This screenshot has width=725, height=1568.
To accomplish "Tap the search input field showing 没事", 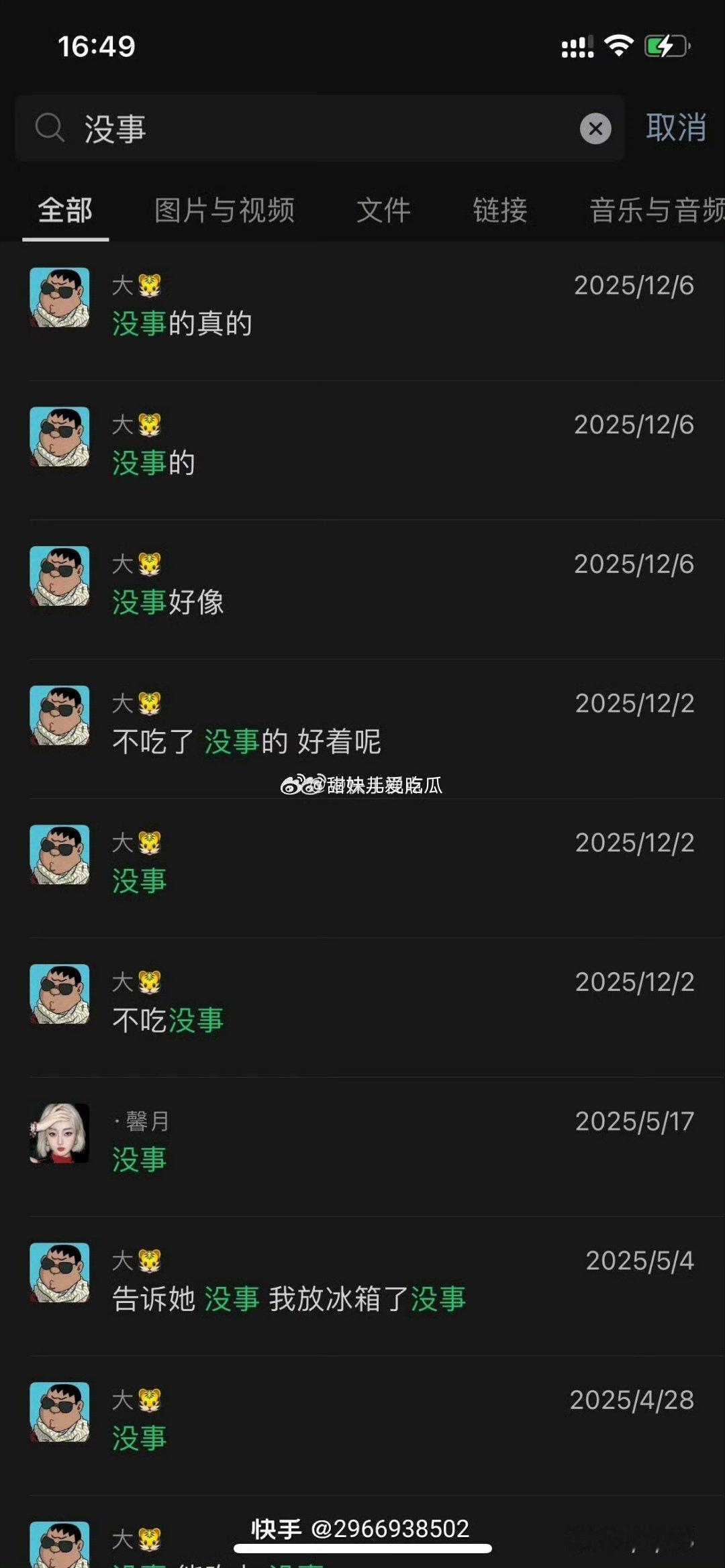I will coord(269,129).
